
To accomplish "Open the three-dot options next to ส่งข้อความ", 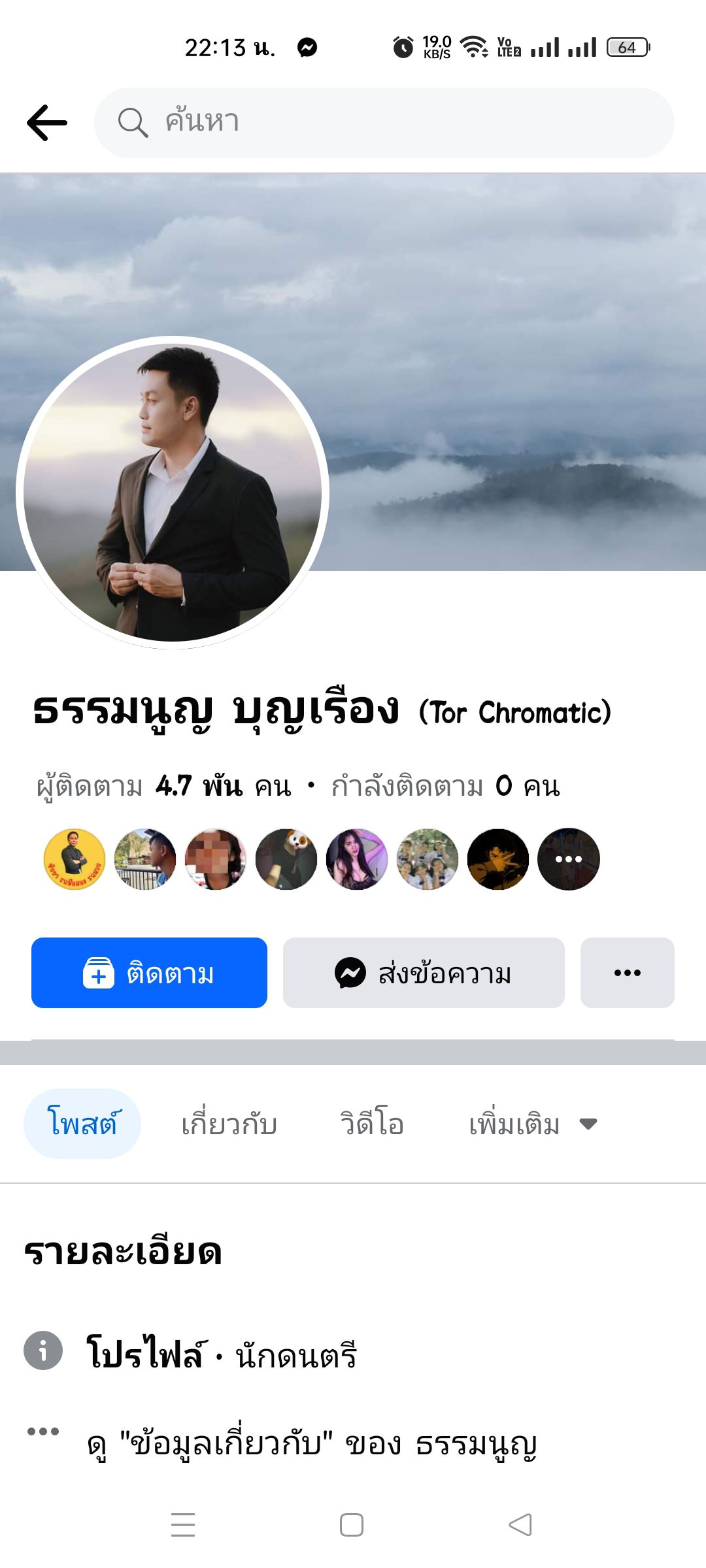I will pyautogui.click(x=627, y=973).
